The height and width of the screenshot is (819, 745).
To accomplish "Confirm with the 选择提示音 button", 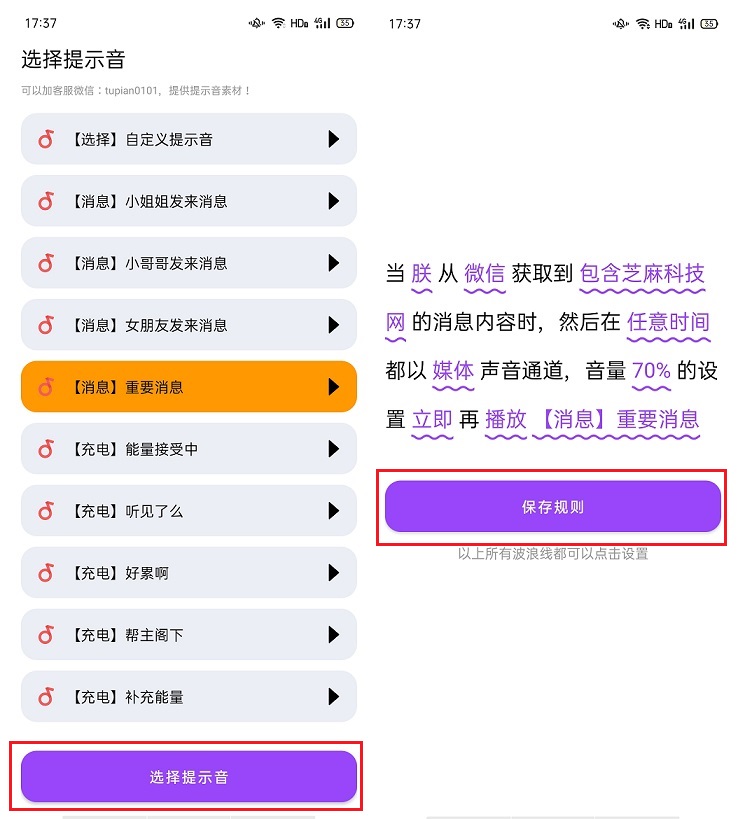I will point(188,777).
